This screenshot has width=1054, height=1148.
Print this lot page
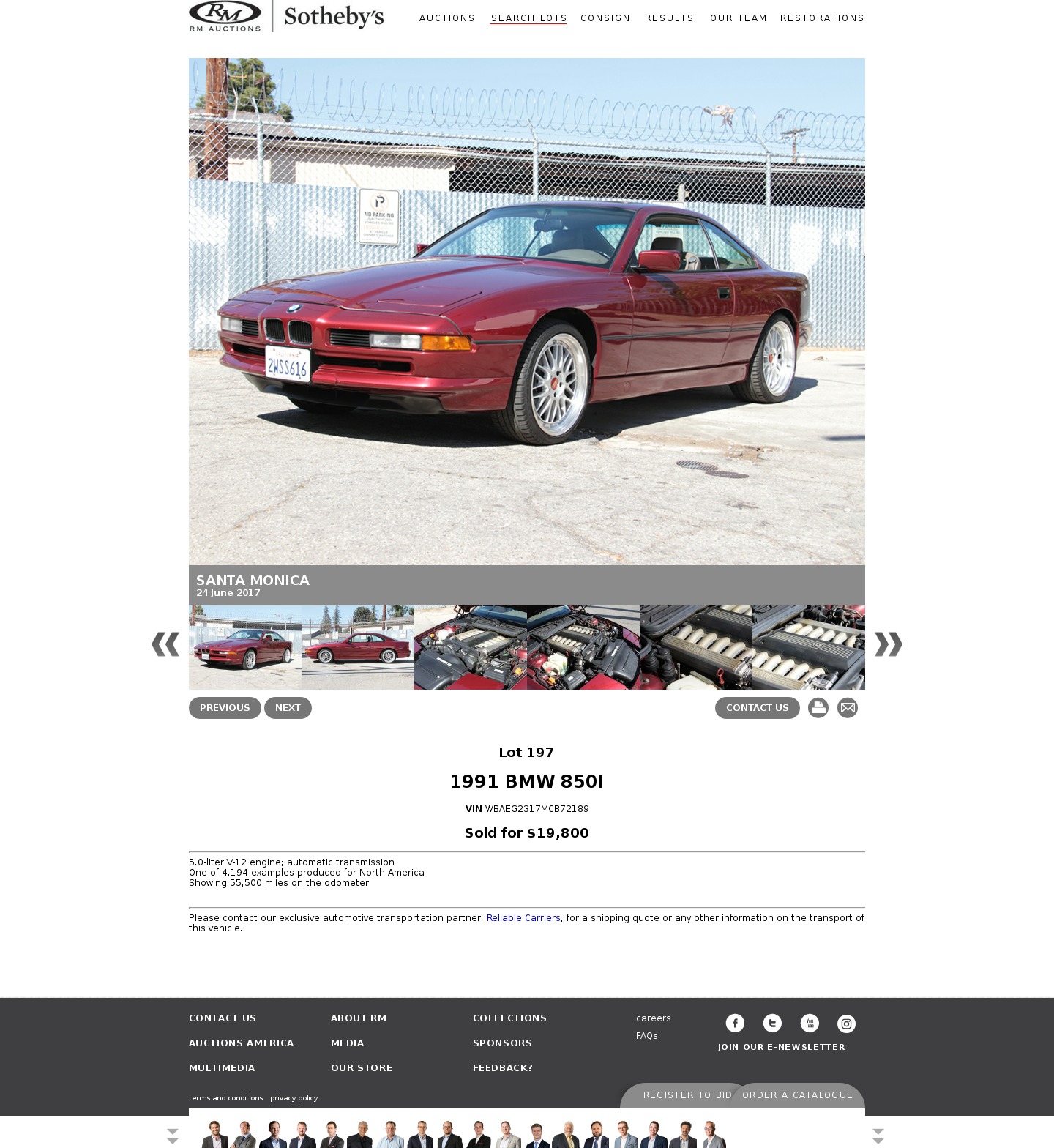coord(818,708)
